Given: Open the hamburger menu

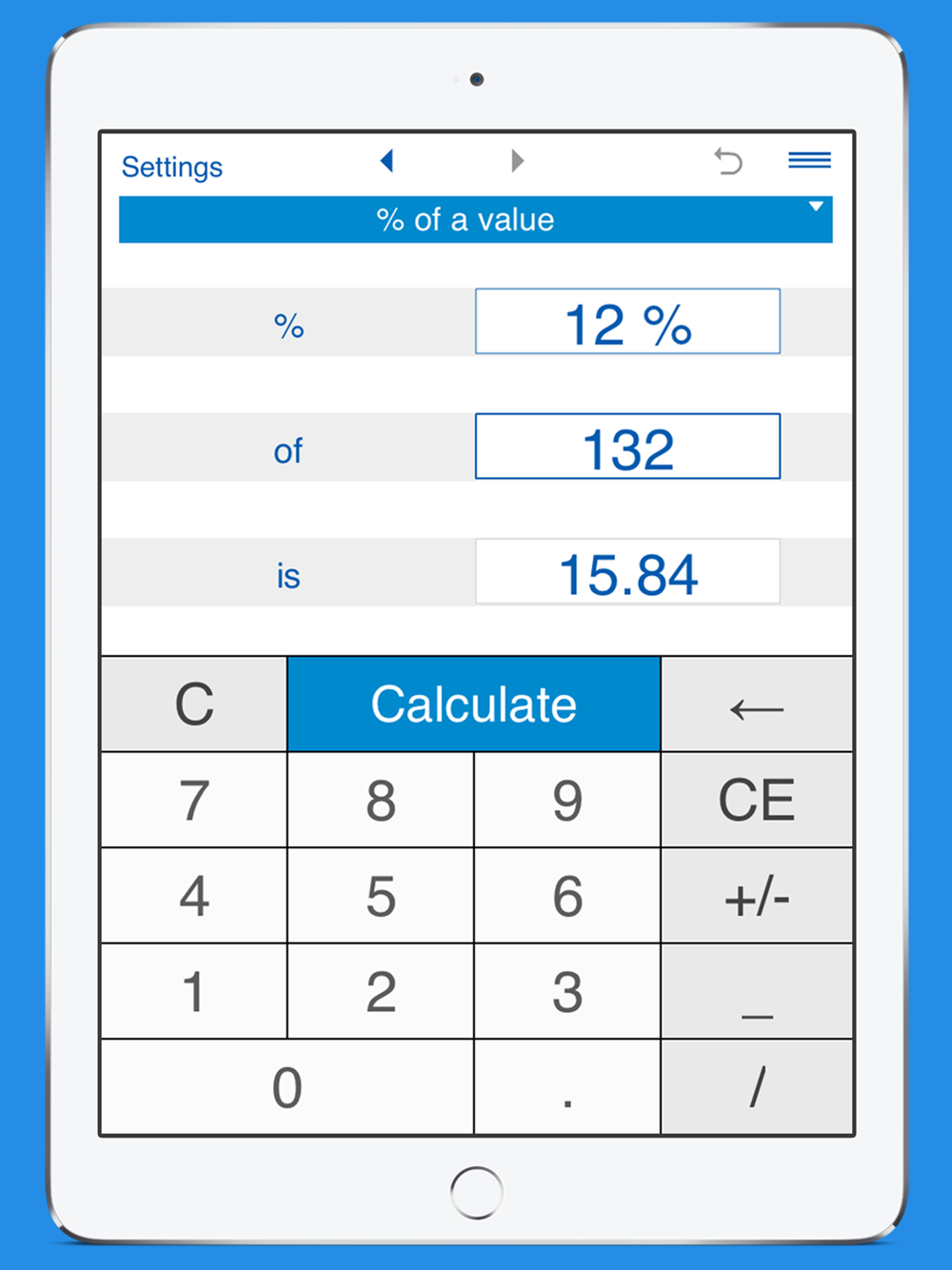Looking at the screenshot, I should point(809,160).
